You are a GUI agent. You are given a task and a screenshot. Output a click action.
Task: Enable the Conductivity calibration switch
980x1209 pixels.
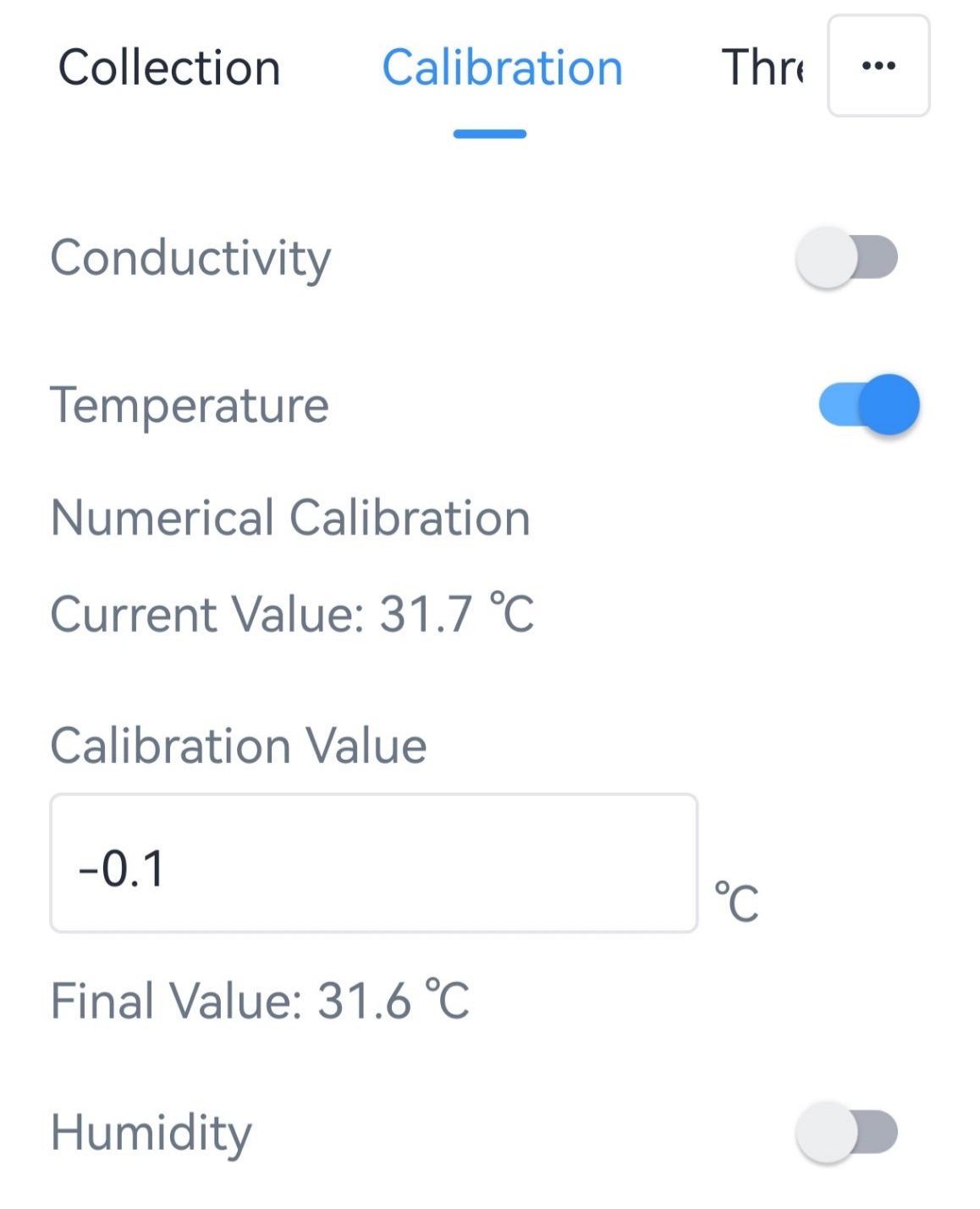point(846,257)
